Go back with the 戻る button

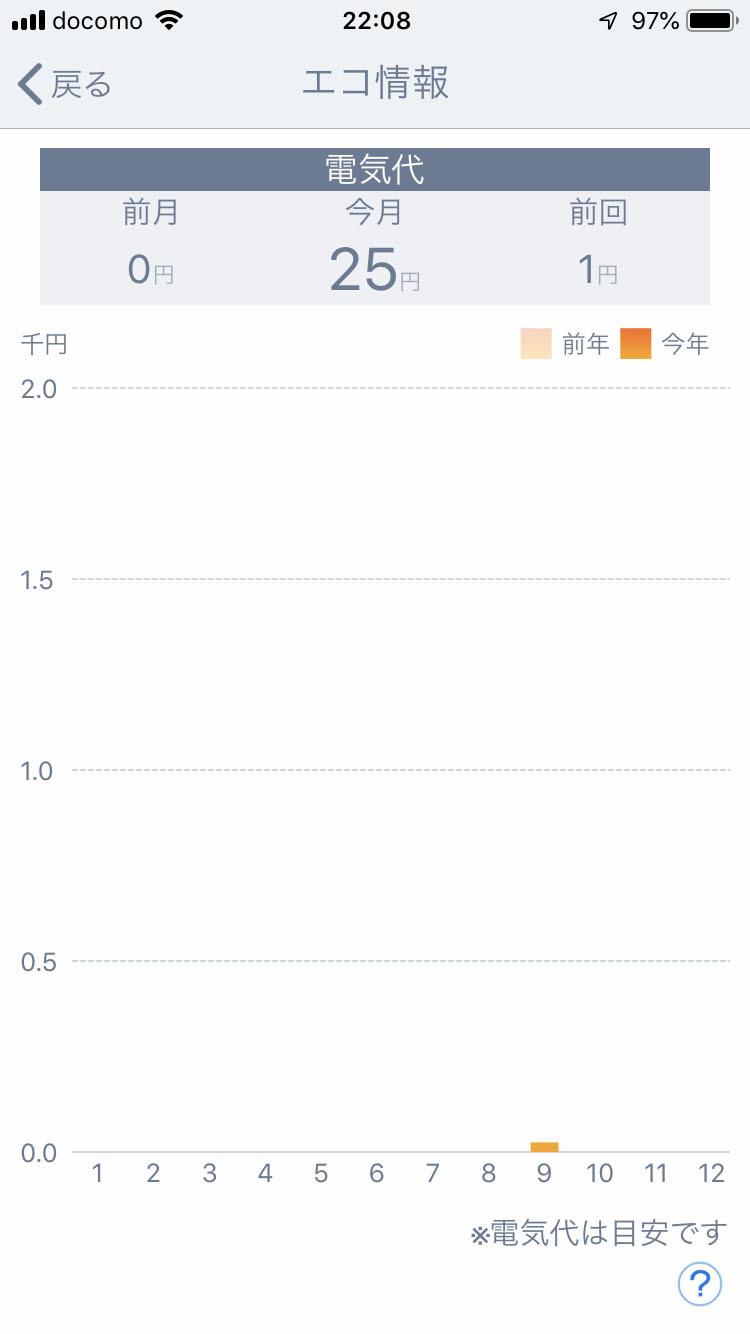click(64, 84)
